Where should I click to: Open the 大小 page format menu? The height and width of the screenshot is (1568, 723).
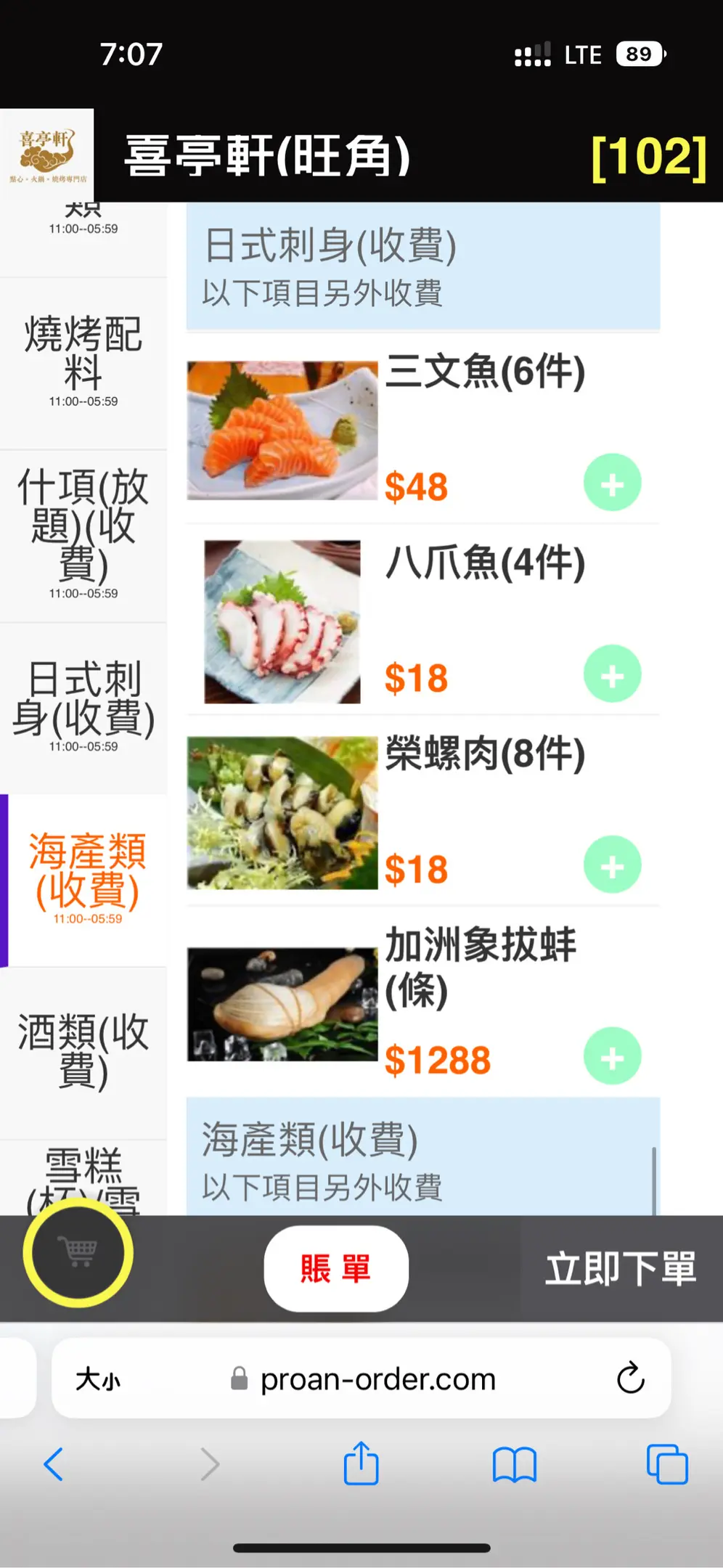(x=99, y=1379)
